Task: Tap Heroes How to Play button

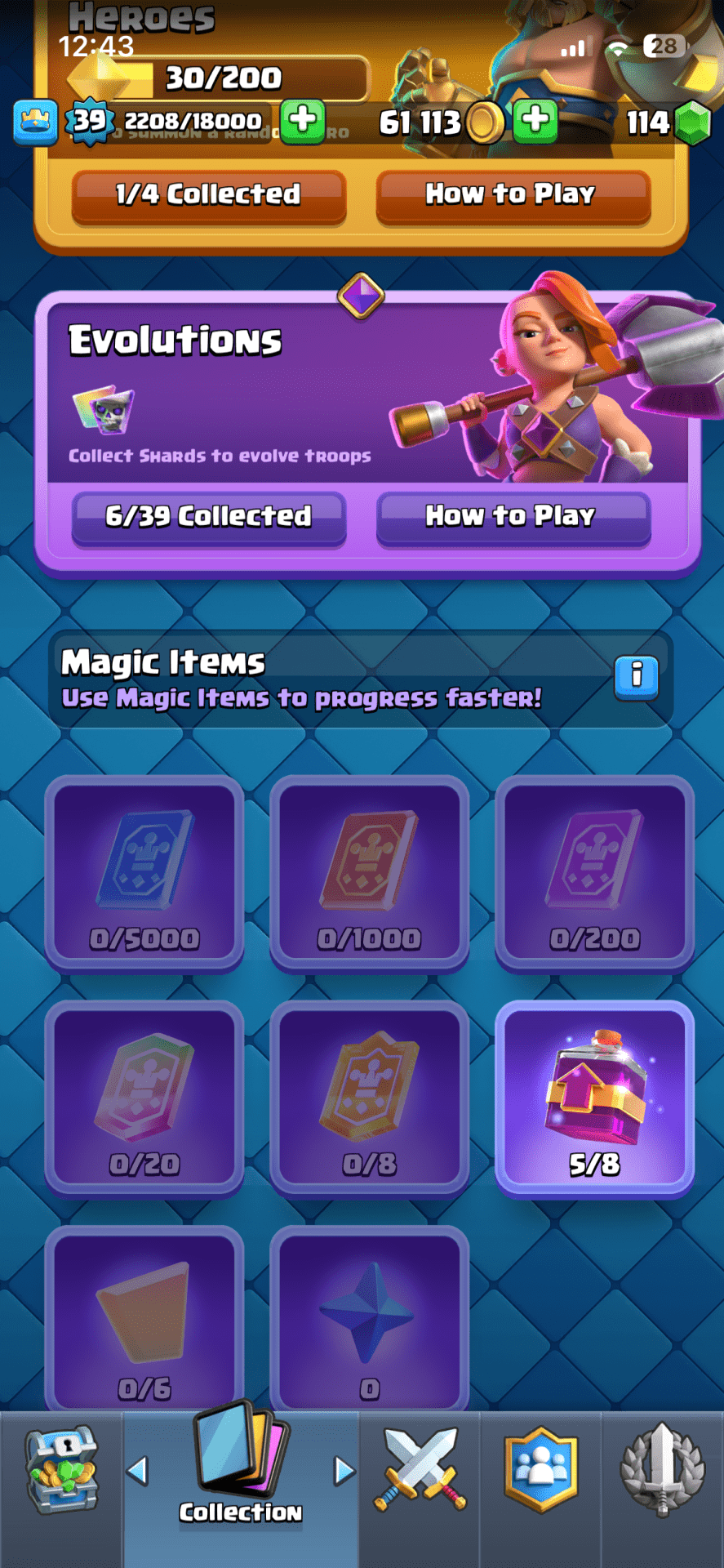Action: 512,195
